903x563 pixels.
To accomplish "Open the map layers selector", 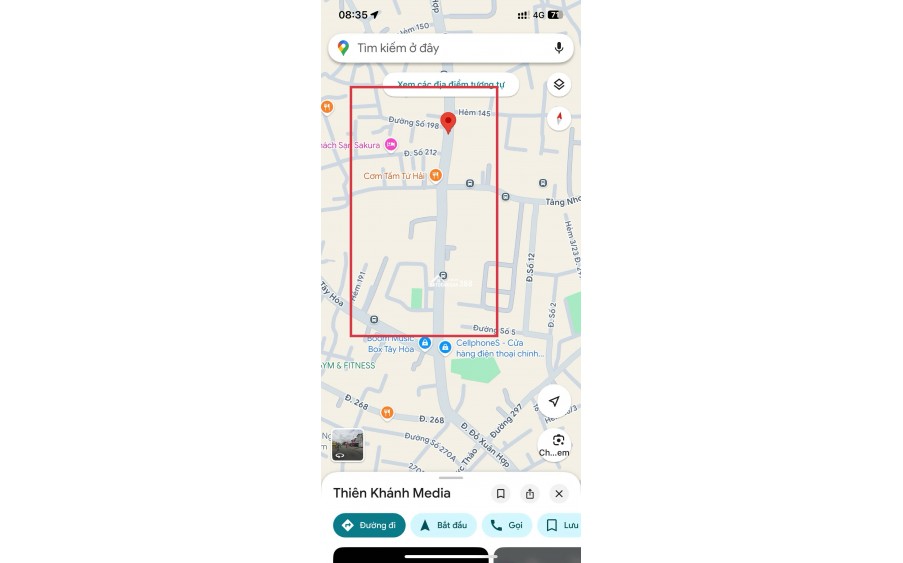I will click(559, 85).
